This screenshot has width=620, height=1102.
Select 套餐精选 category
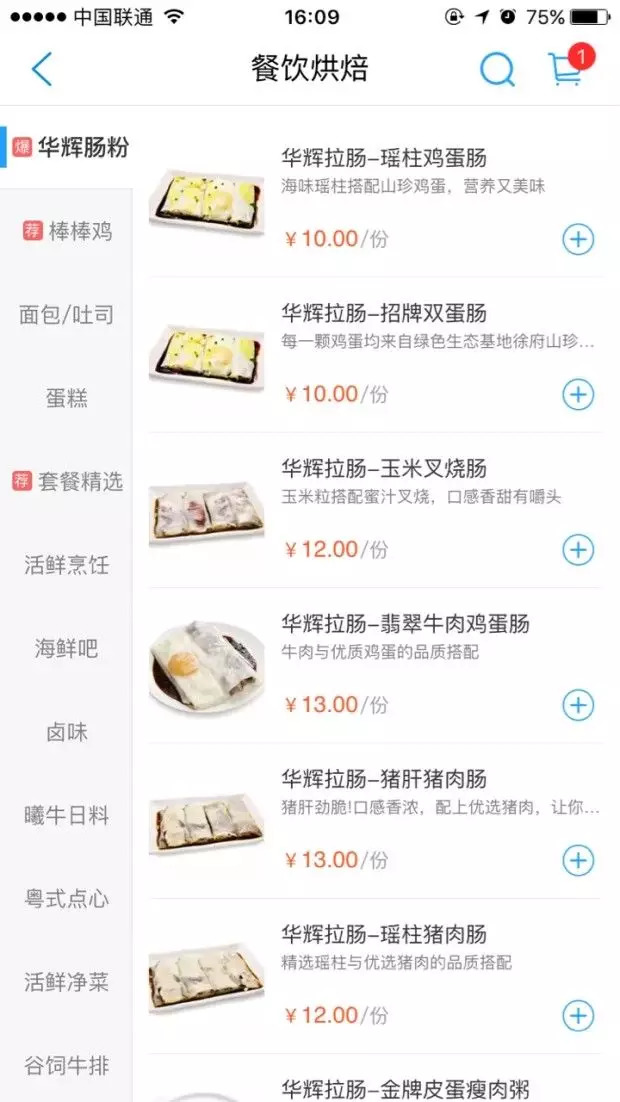[x=67, y=481]
